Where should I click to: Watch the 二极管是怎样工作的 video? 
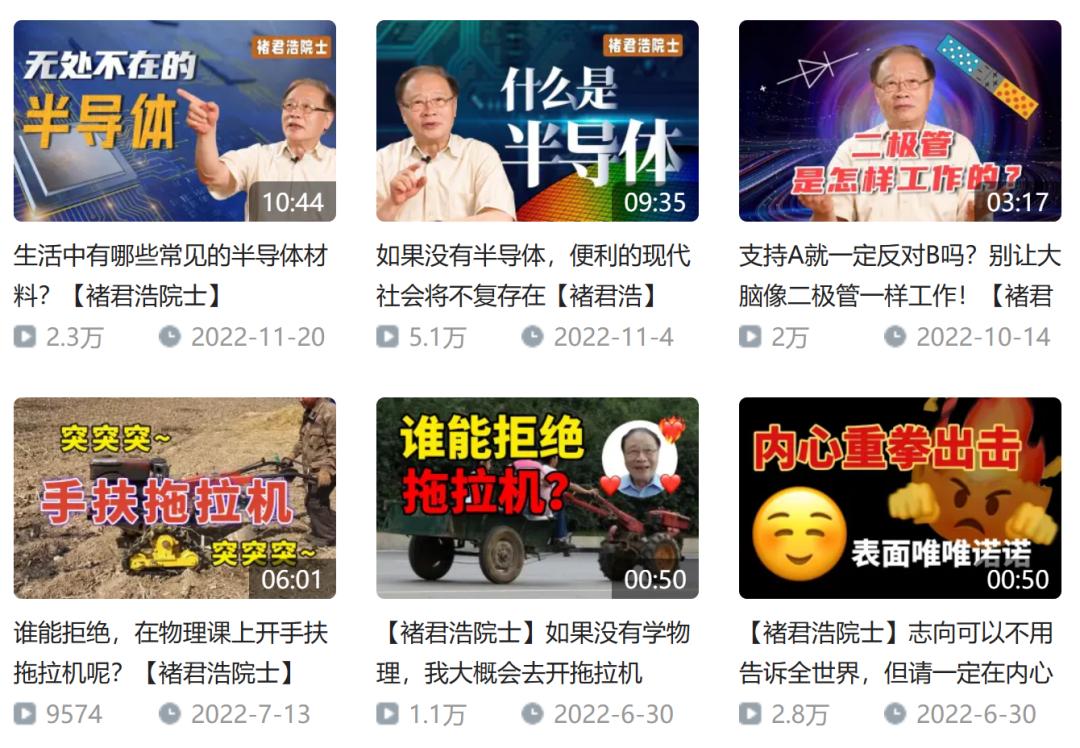(x=899, y=121)
